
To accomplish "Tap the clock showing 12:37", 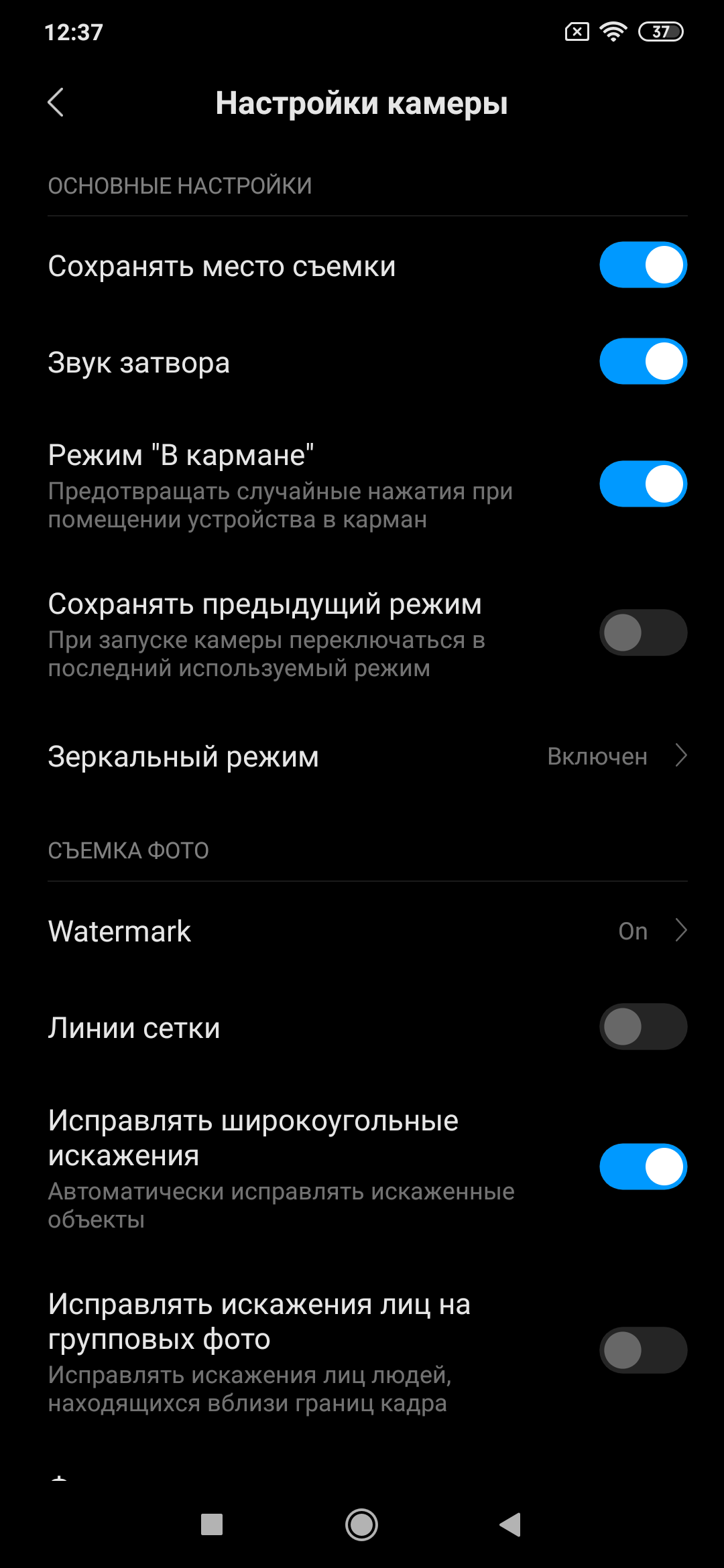I will (74, 30).
